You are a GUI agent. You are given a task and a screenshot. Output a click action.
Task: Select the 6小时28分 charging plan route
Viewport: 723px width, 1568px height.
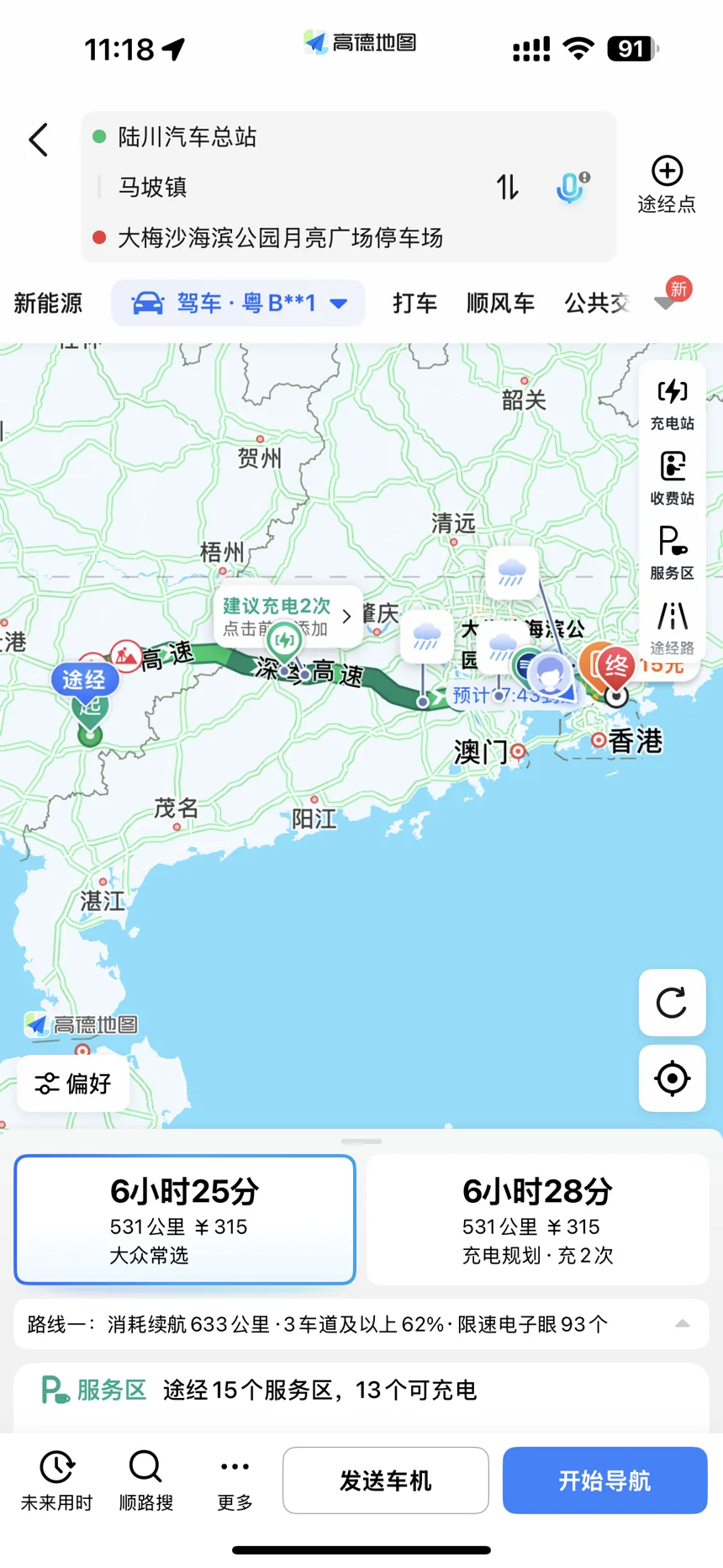tap(537, 1220)
